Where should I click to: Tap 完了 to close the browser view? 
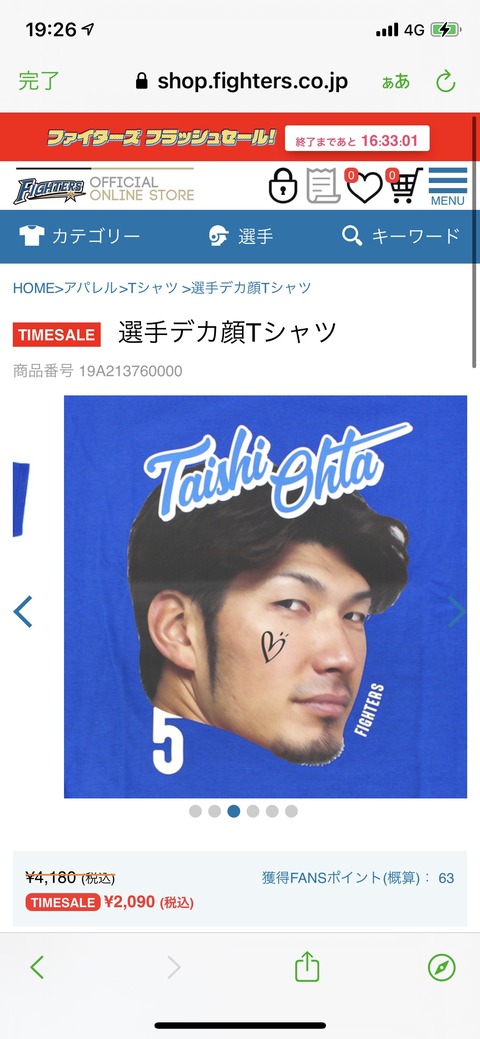click(39, 82)
